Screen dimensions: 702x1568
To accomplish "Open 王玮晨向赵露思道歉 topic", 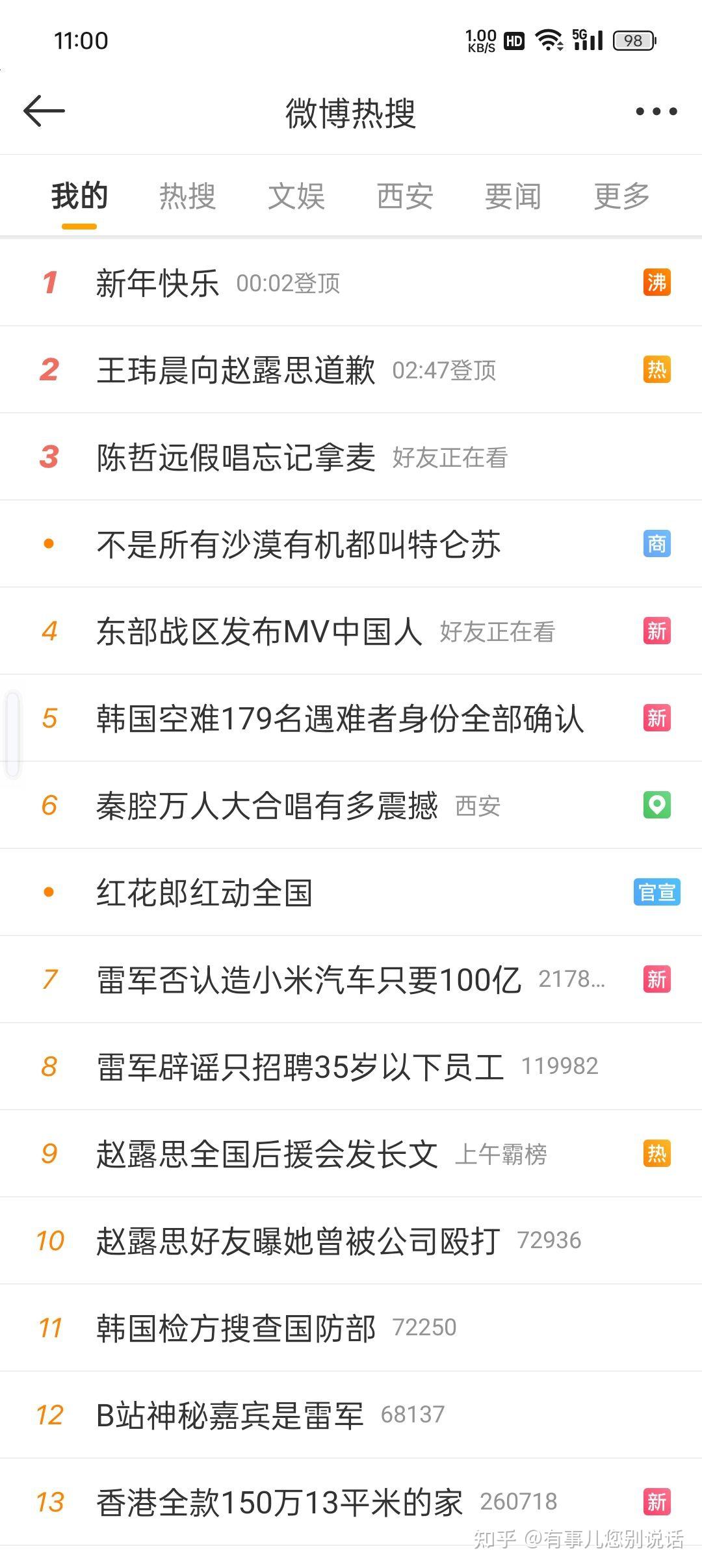I will pos(351,370).
